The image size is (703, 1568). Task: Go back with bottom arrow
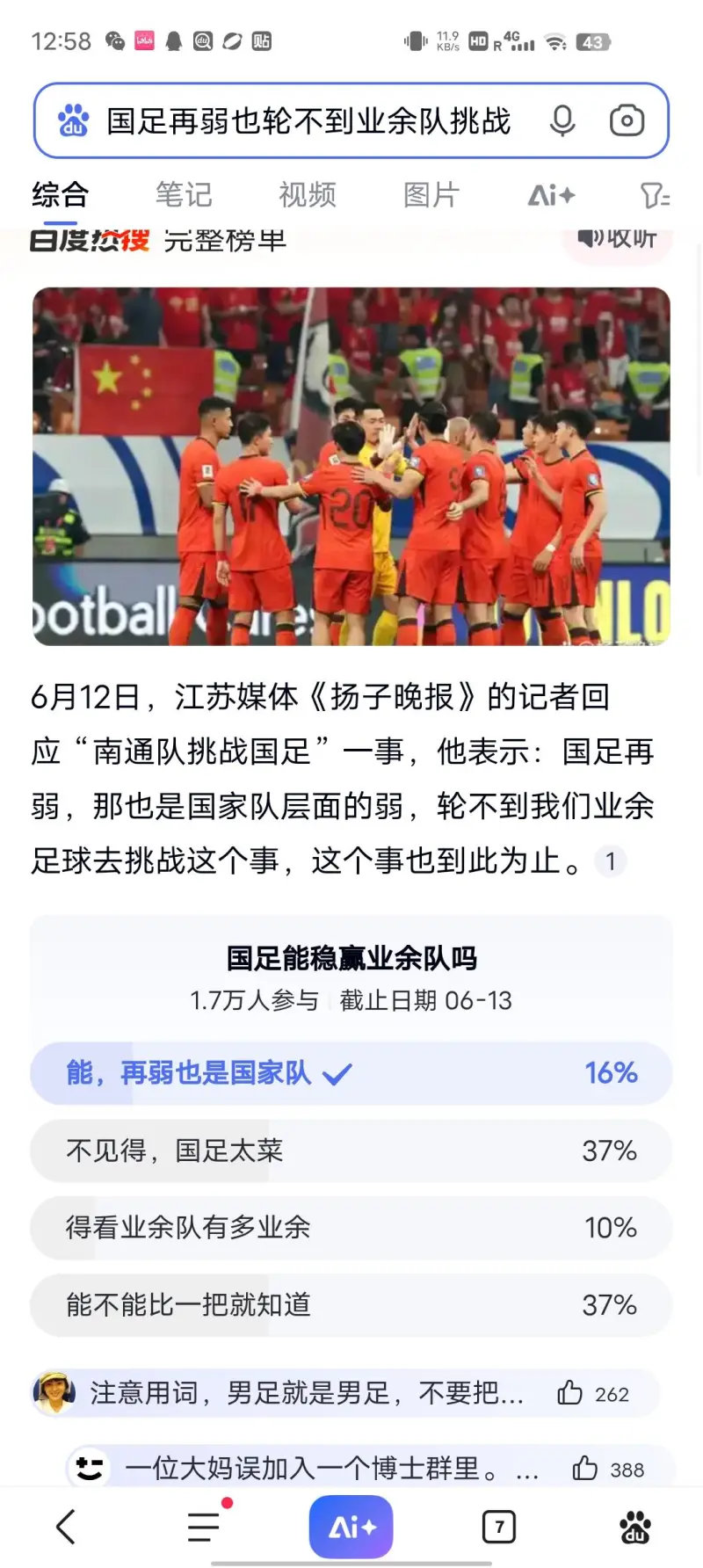point(66,1528)
